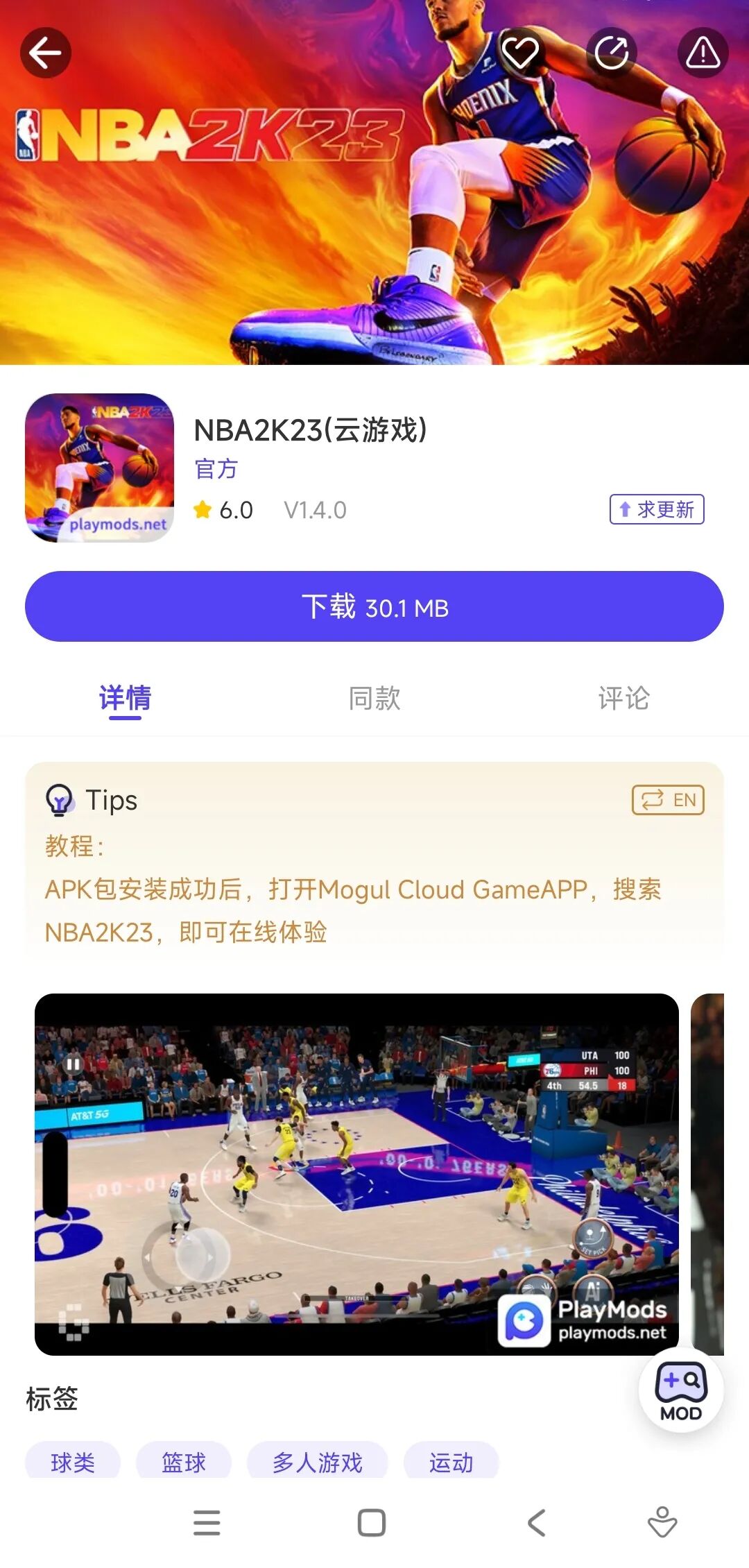This screenshot has height=1568, width=749.
Task: Open the gameplay screenshot with the scoreboard
Action: [x=356, y=1174]
